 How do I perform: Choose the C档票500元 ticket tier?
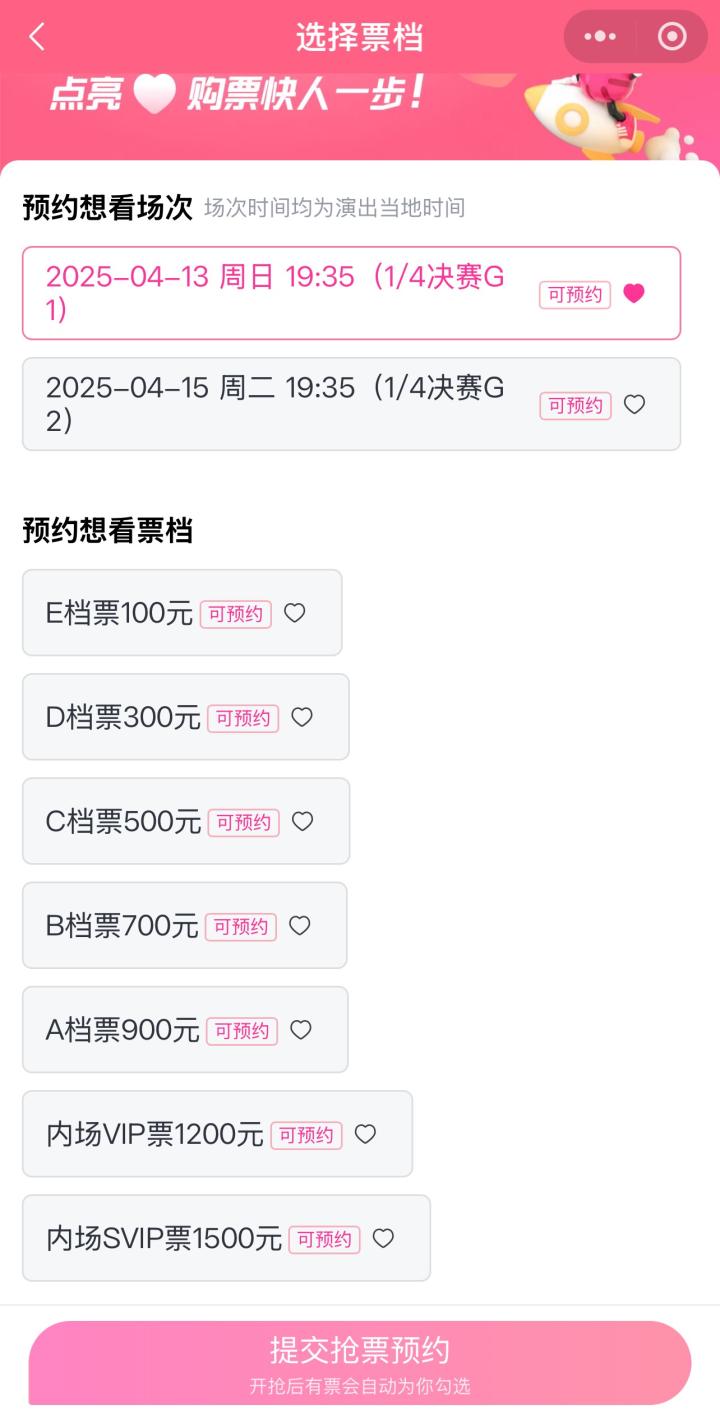pyautogui.click(x=186, y=821)
